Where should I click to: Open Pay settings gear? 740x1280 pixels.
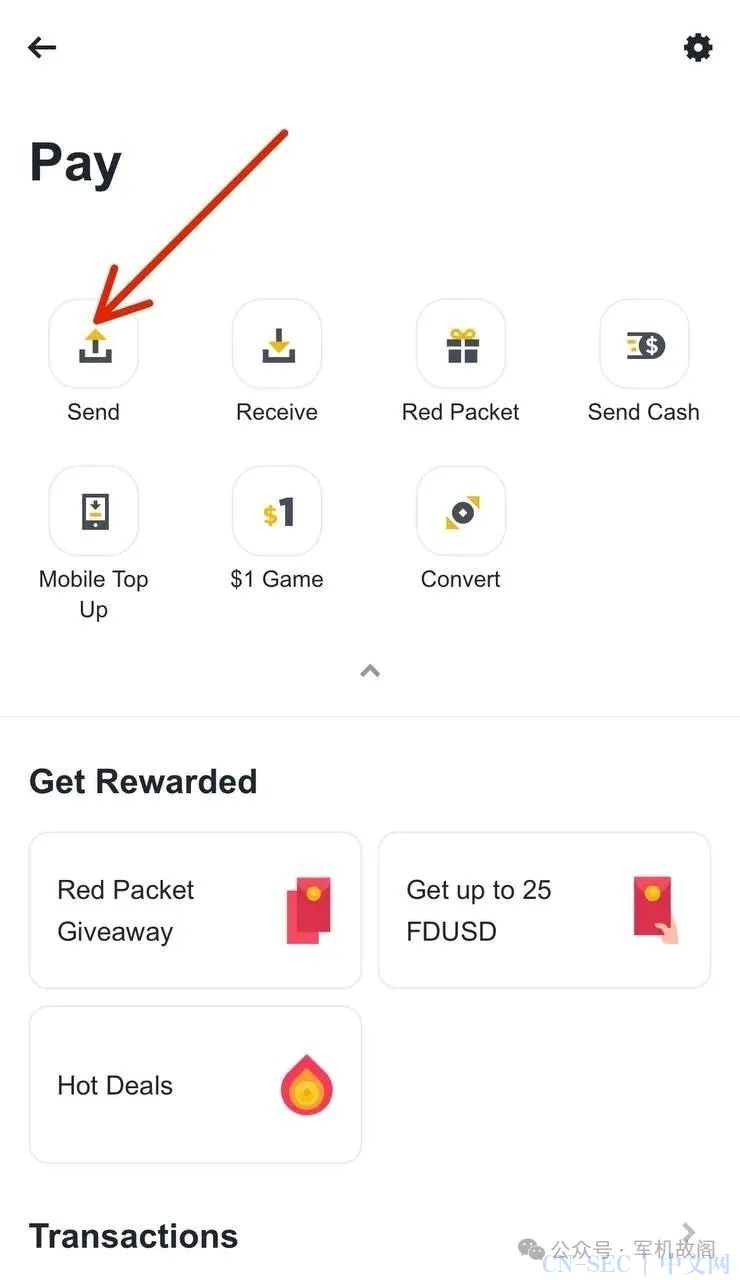point(697,47)
